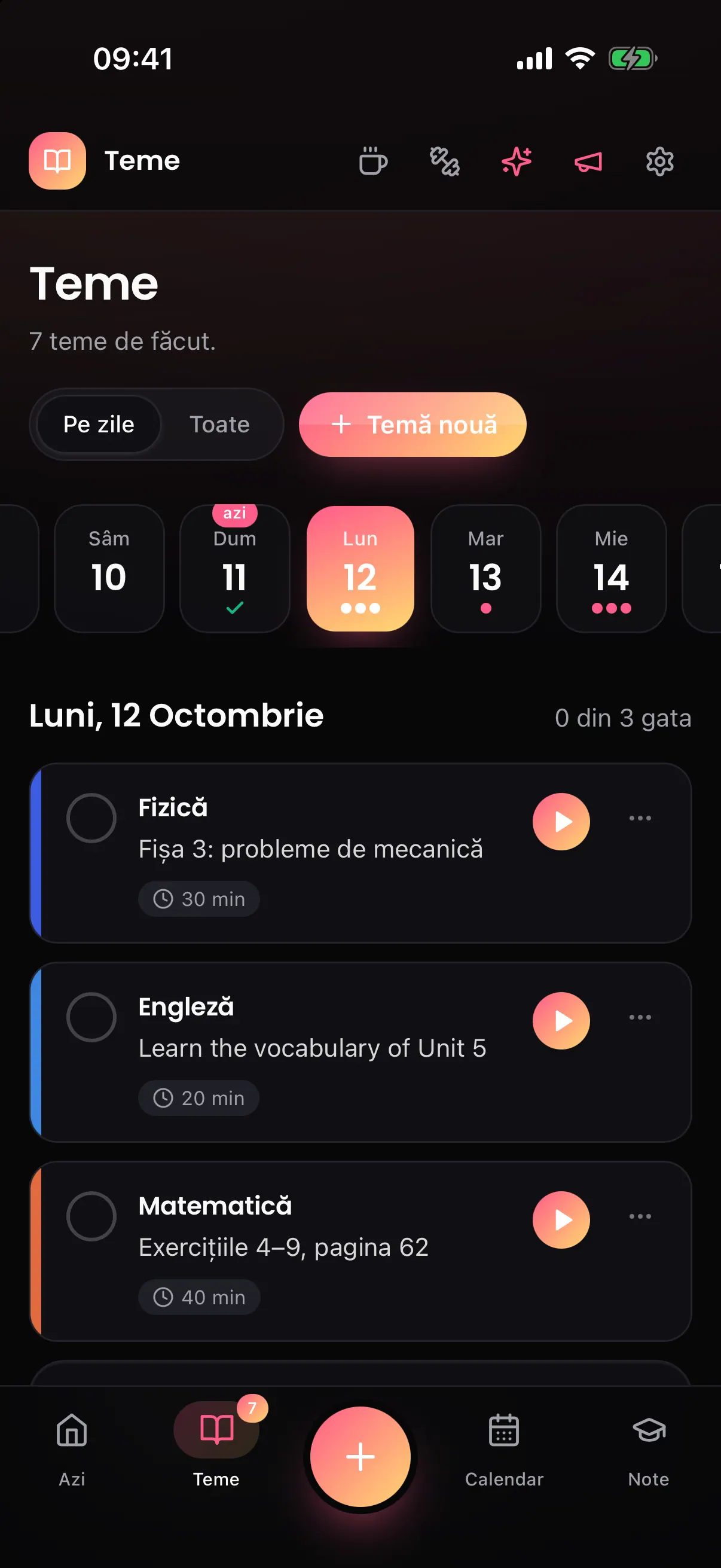The width and height of the screenshot is (721, 1568).
Task: Open the megaphone announcements icon
Action: [588, 161]
